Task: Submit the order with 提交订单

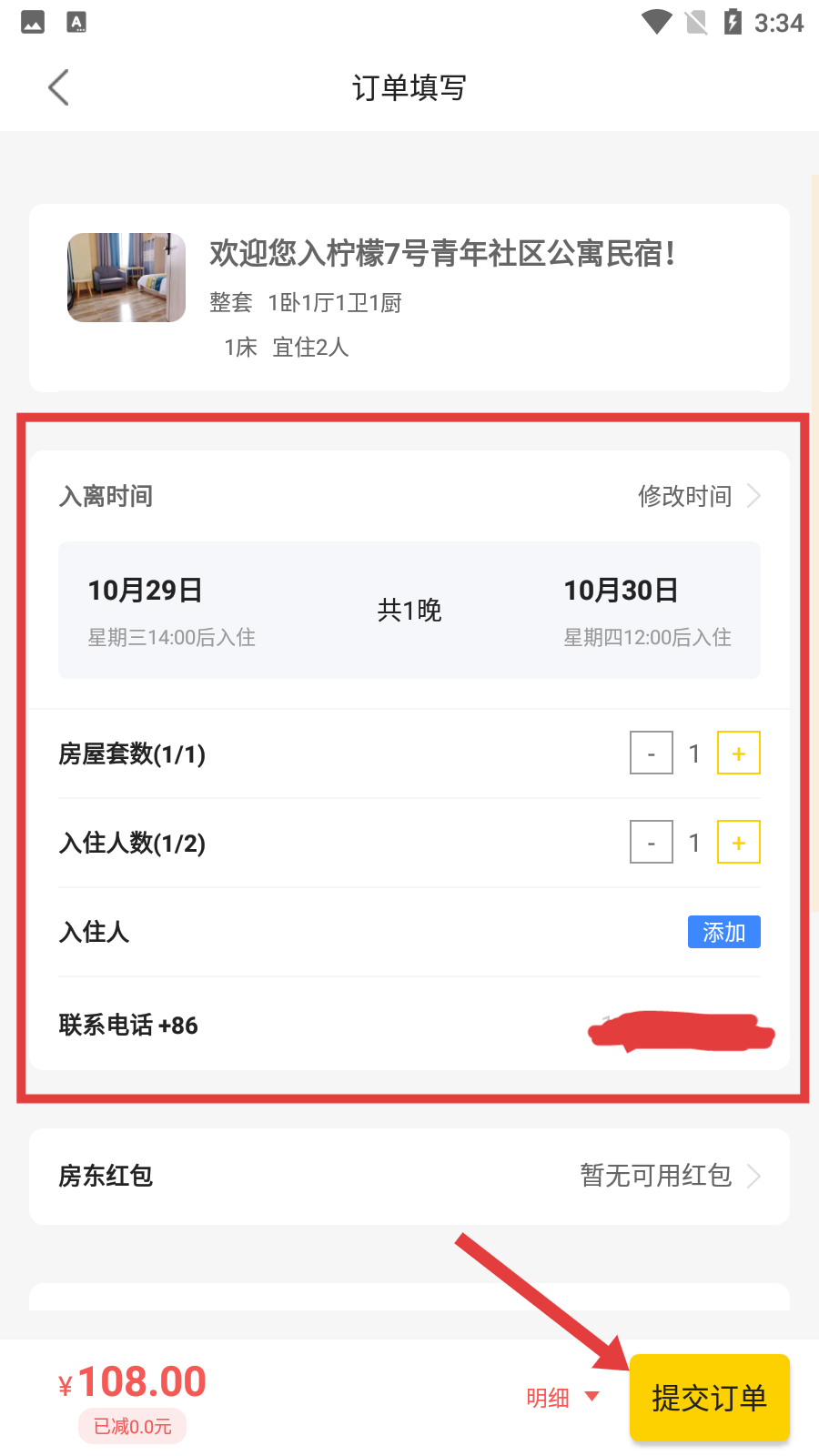Action: pyautogui.click(x=709, y=1398)
